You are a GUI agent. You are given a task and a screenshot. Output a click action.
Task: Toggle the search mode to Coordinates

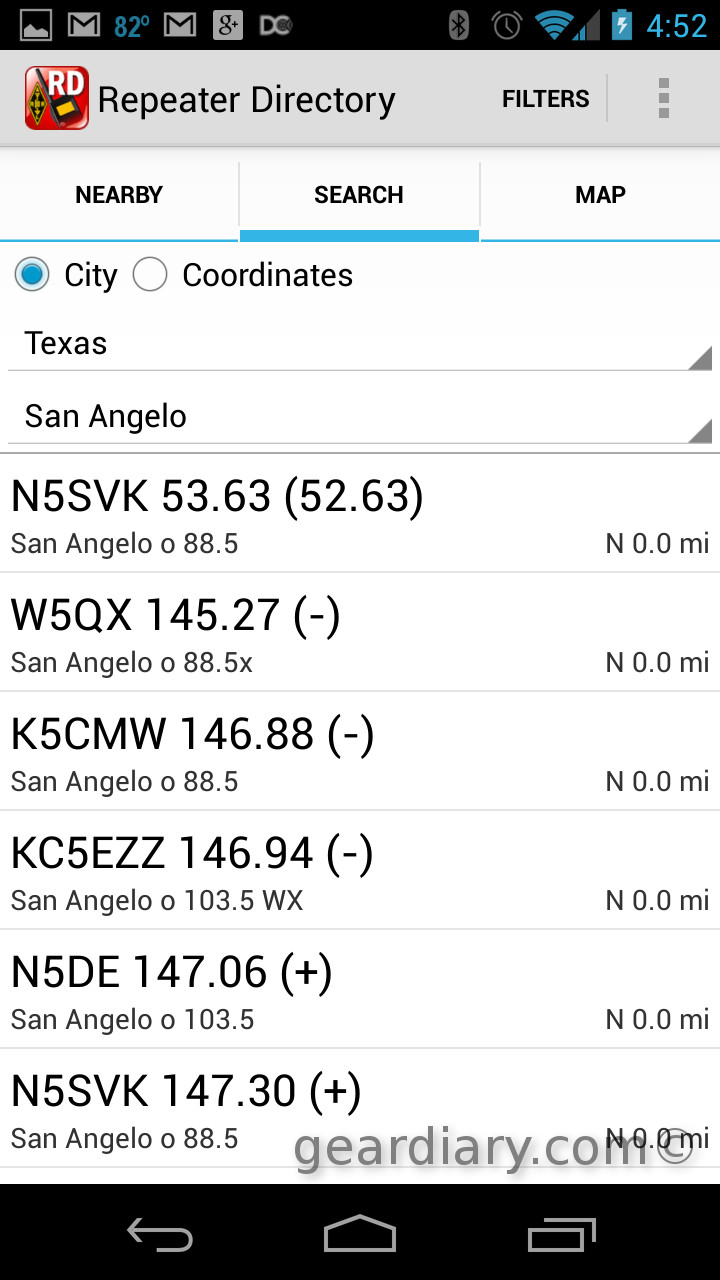150,274
